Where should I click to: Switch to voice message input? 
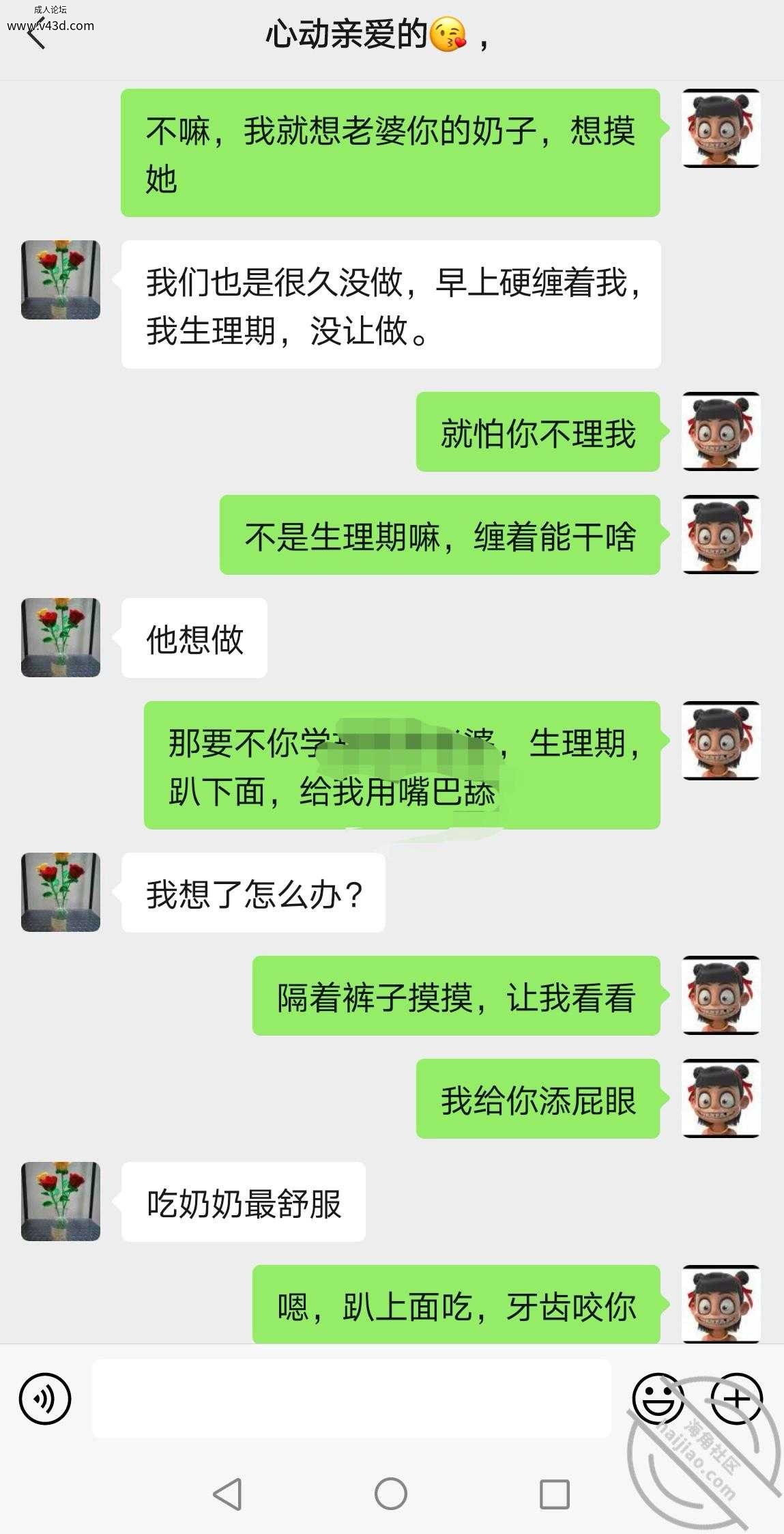pos(45,1398)
